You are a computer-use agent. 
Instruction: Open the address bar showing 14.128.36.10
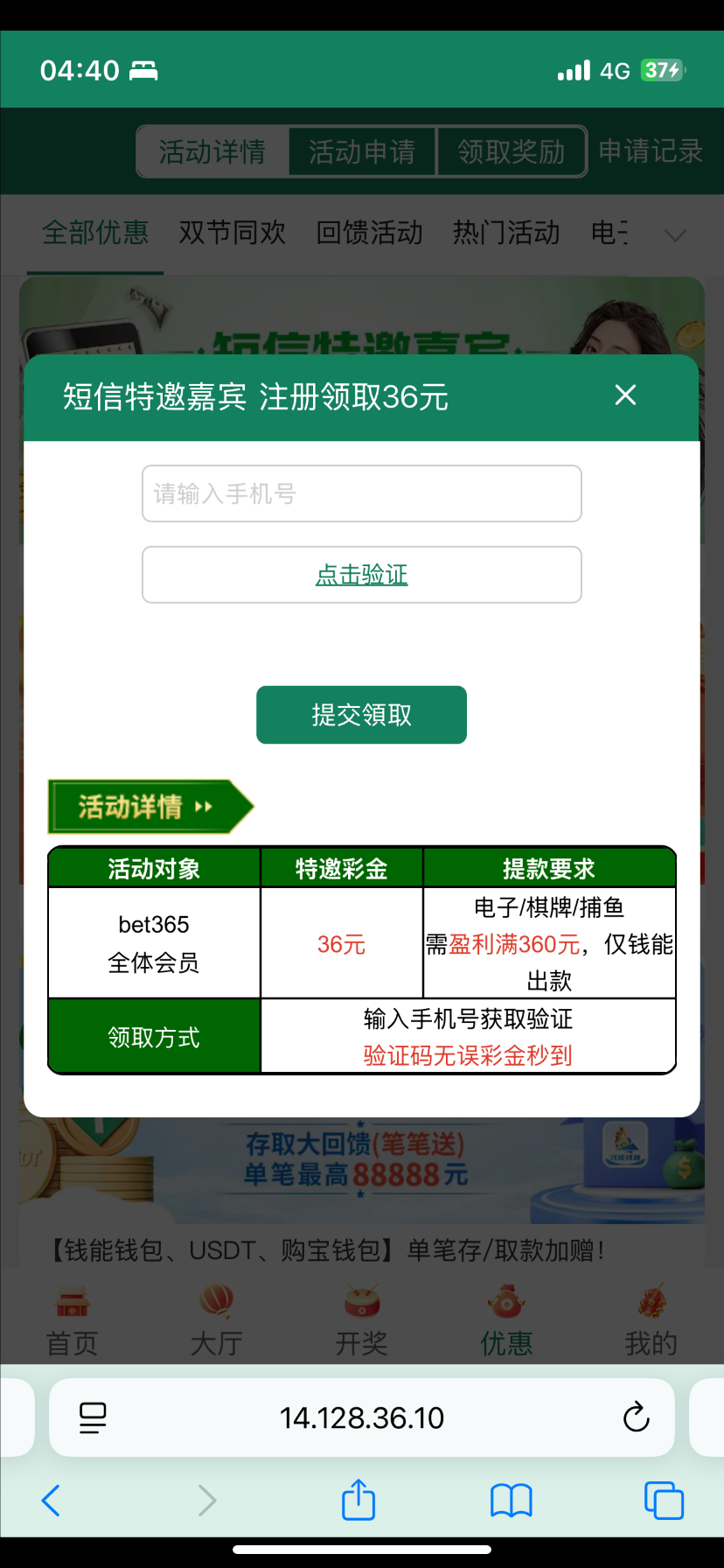pyautogui.click(x=361, y=1417)
